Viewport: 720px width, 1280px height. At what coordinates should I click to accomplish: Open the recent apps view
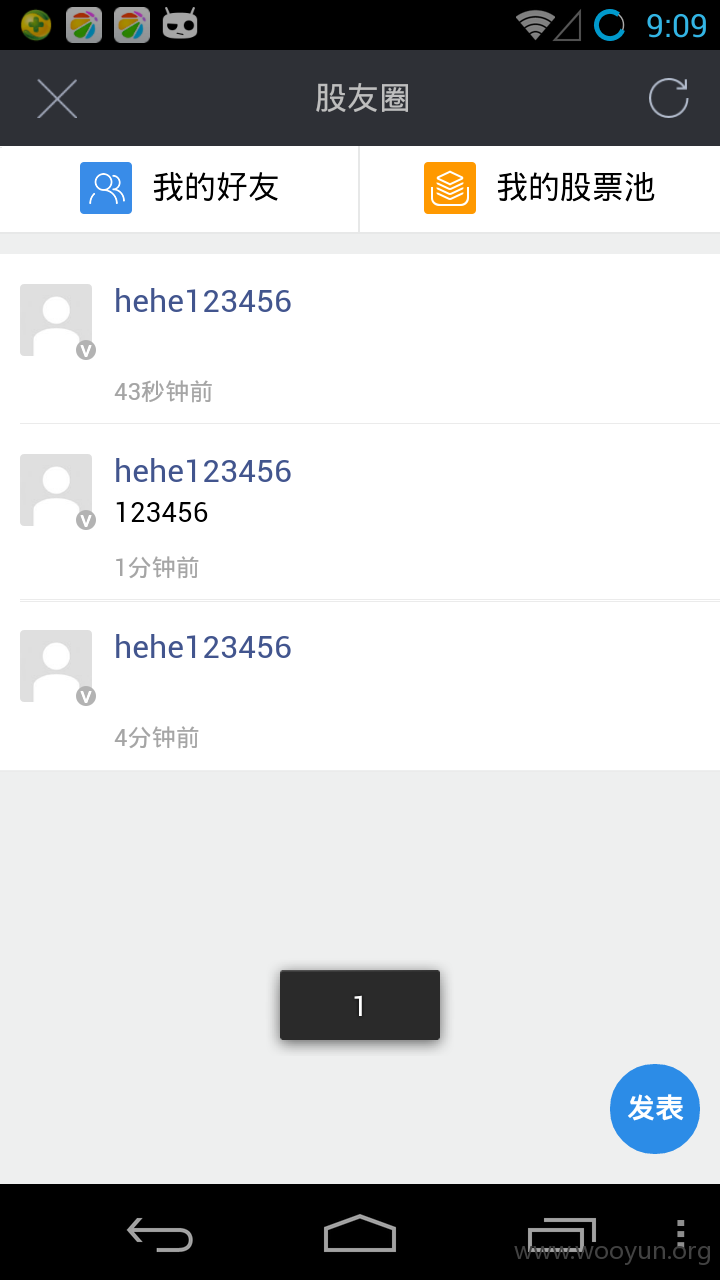coord(561,1234)
